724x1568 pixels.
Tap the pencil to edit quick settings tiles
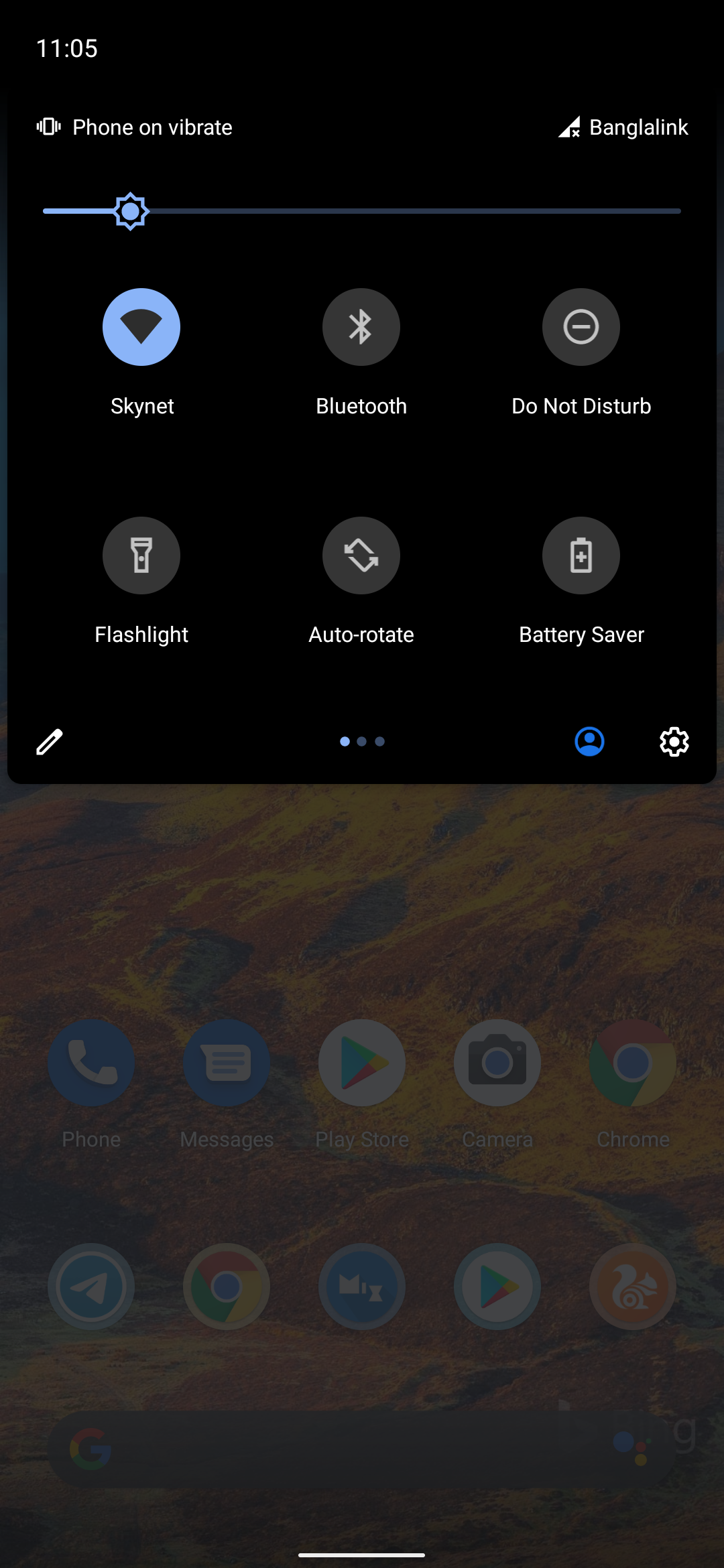(x=50, y=742)
